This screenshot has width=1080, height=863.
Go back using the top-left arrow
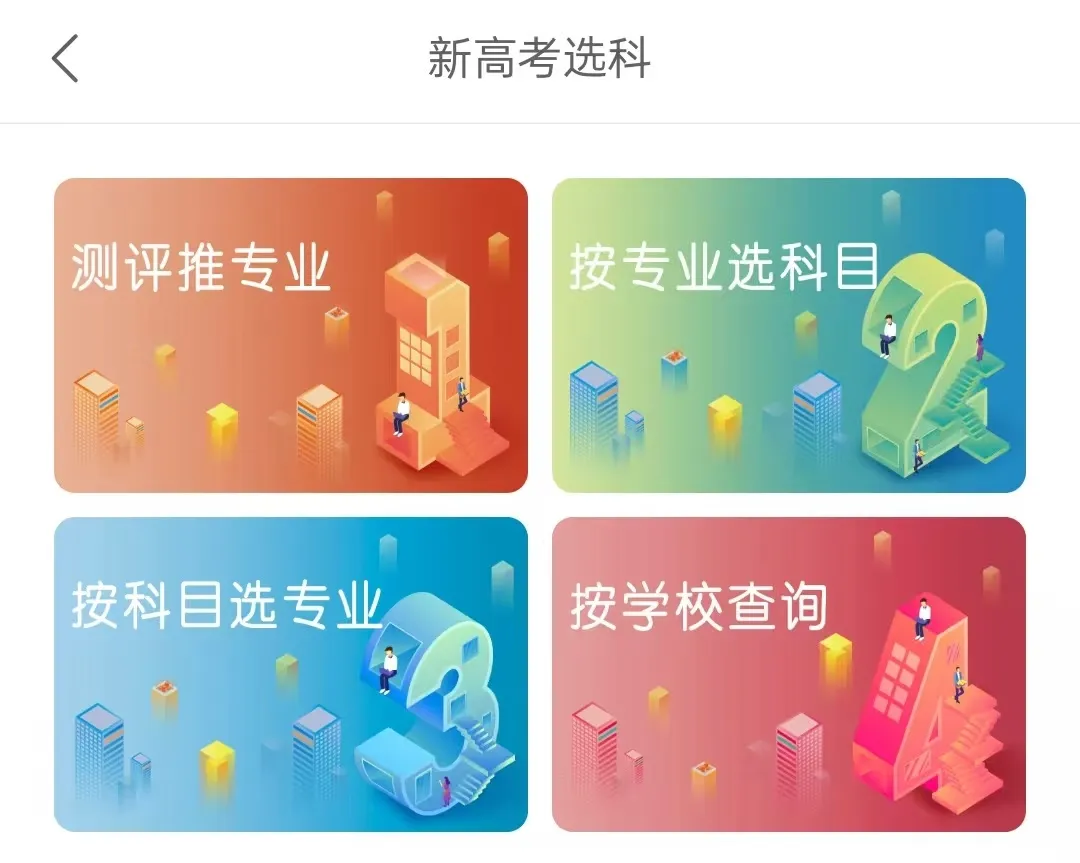[65, 58]
